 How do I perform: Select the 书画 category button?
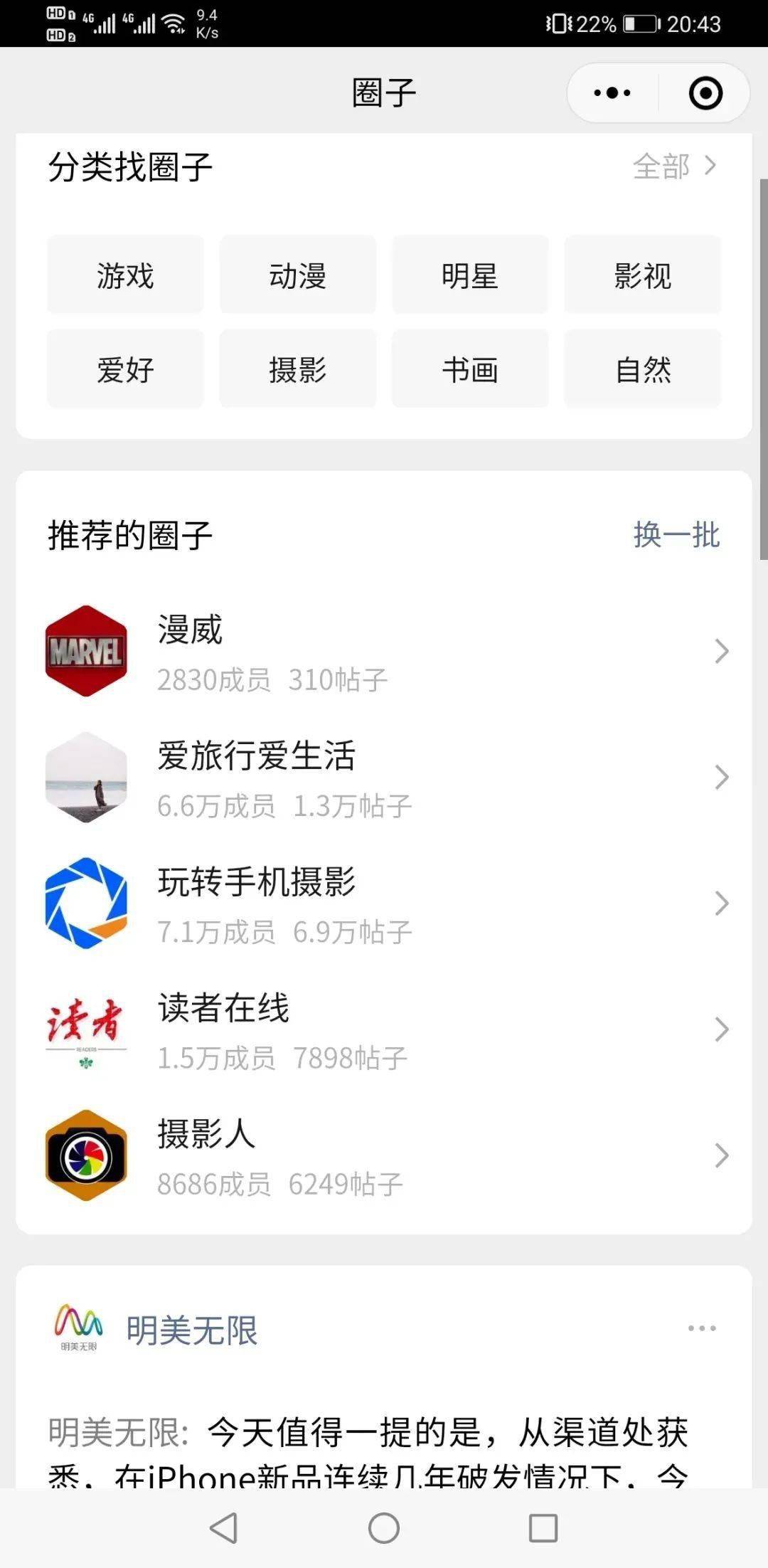click(x=470, y=370)
